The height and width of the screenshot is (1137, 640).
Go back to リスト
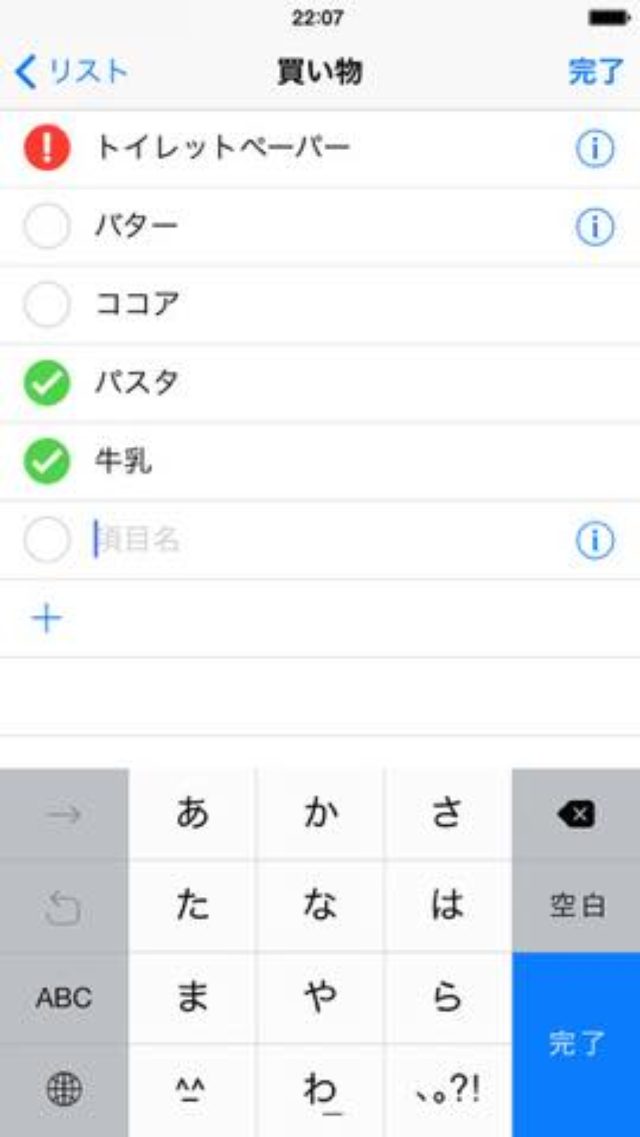tap(72, 72)
